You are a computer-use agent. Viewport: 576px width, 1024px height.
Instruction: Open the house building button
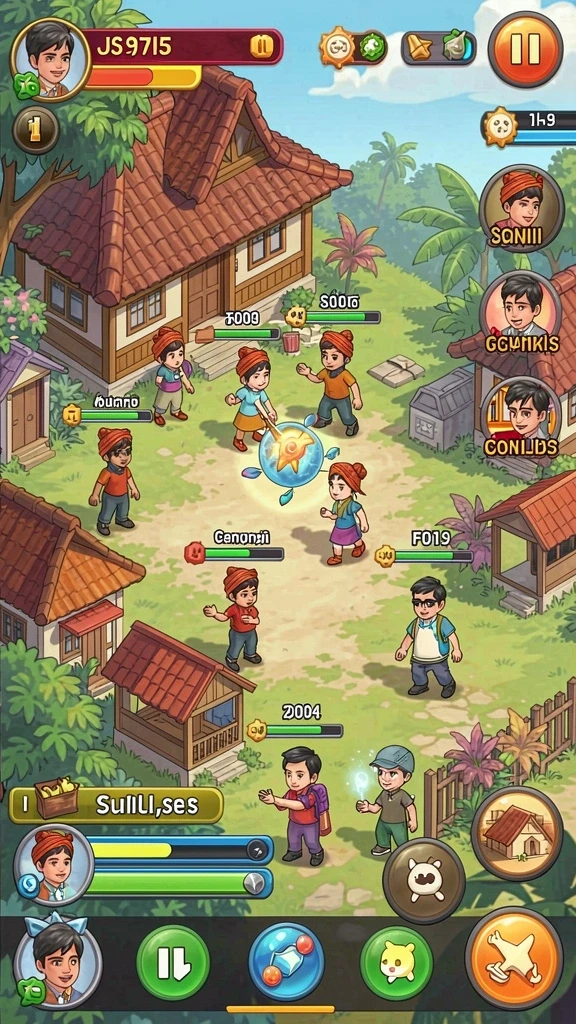tap(517, 833)
